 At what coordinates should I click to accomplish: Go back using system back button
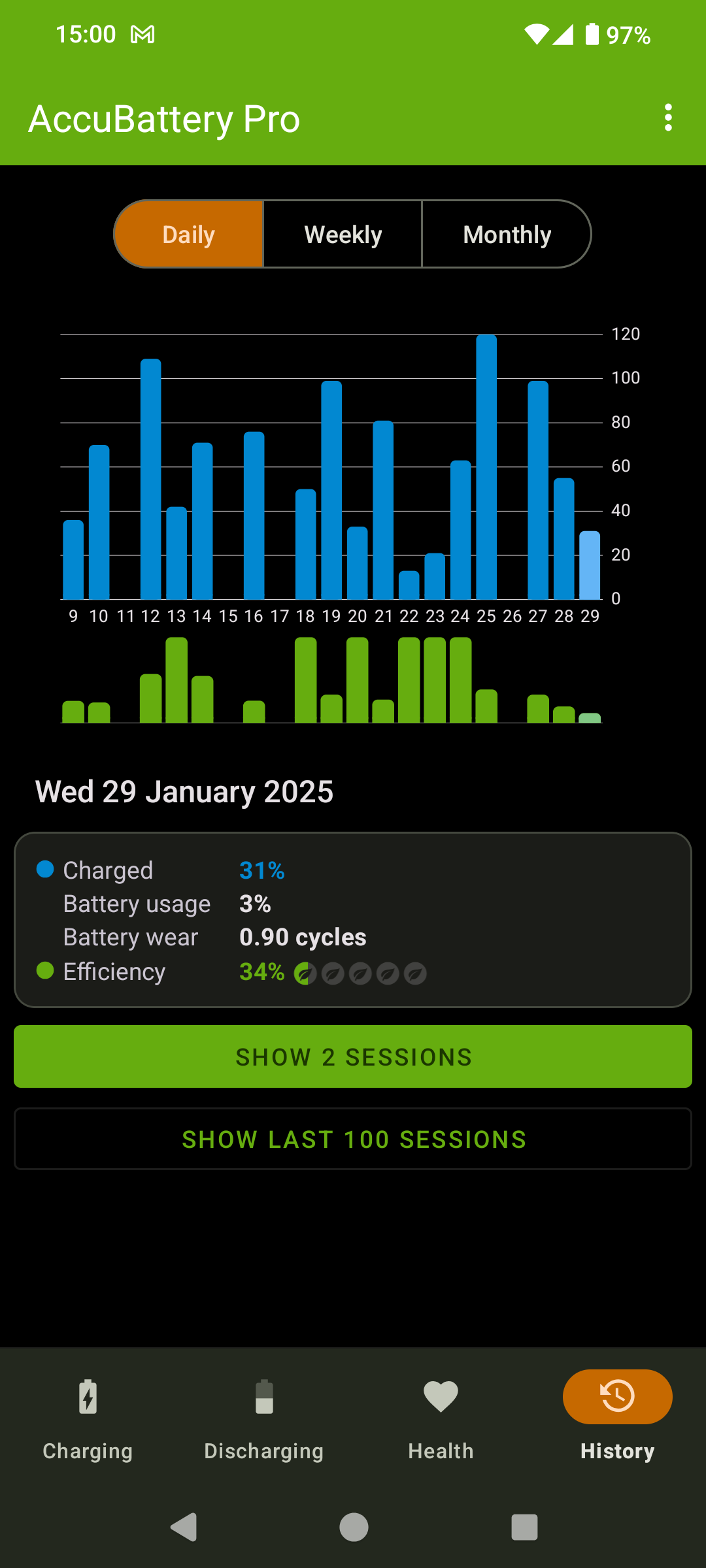point(184,1527)
